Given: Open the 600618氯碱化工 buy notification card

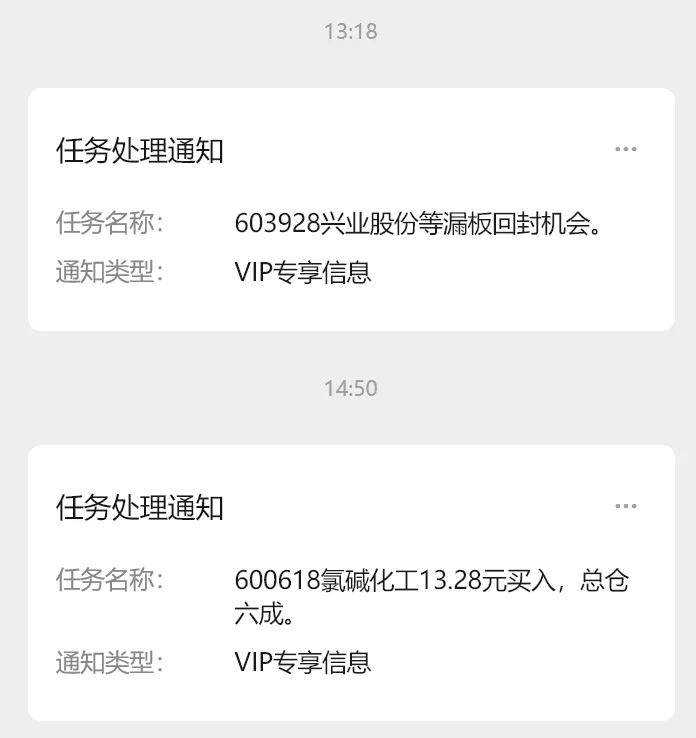Looking at the screenshot, I should pyautogui.click(x=350, y=595).
